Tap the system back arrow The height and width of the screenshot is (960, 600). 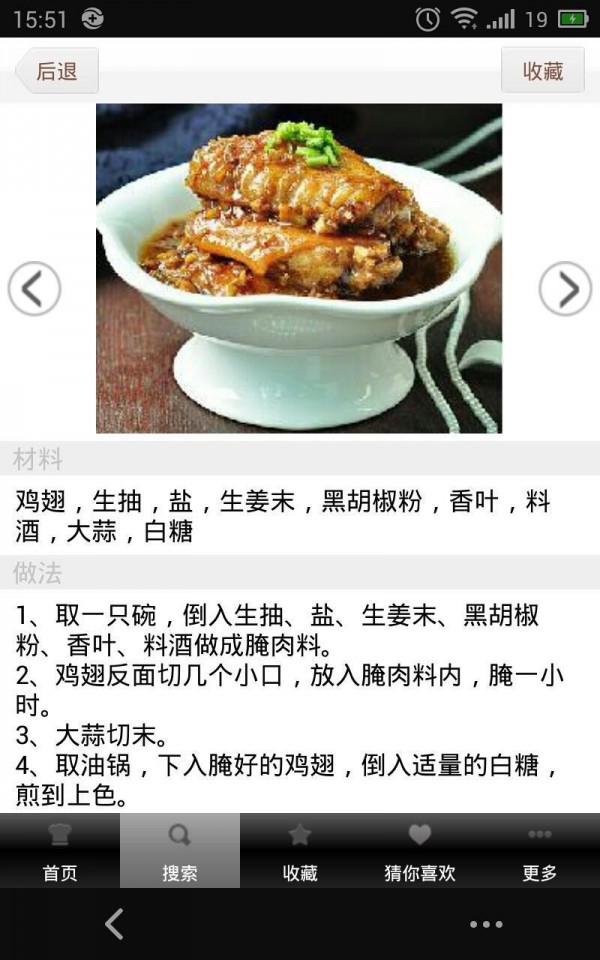114,924
